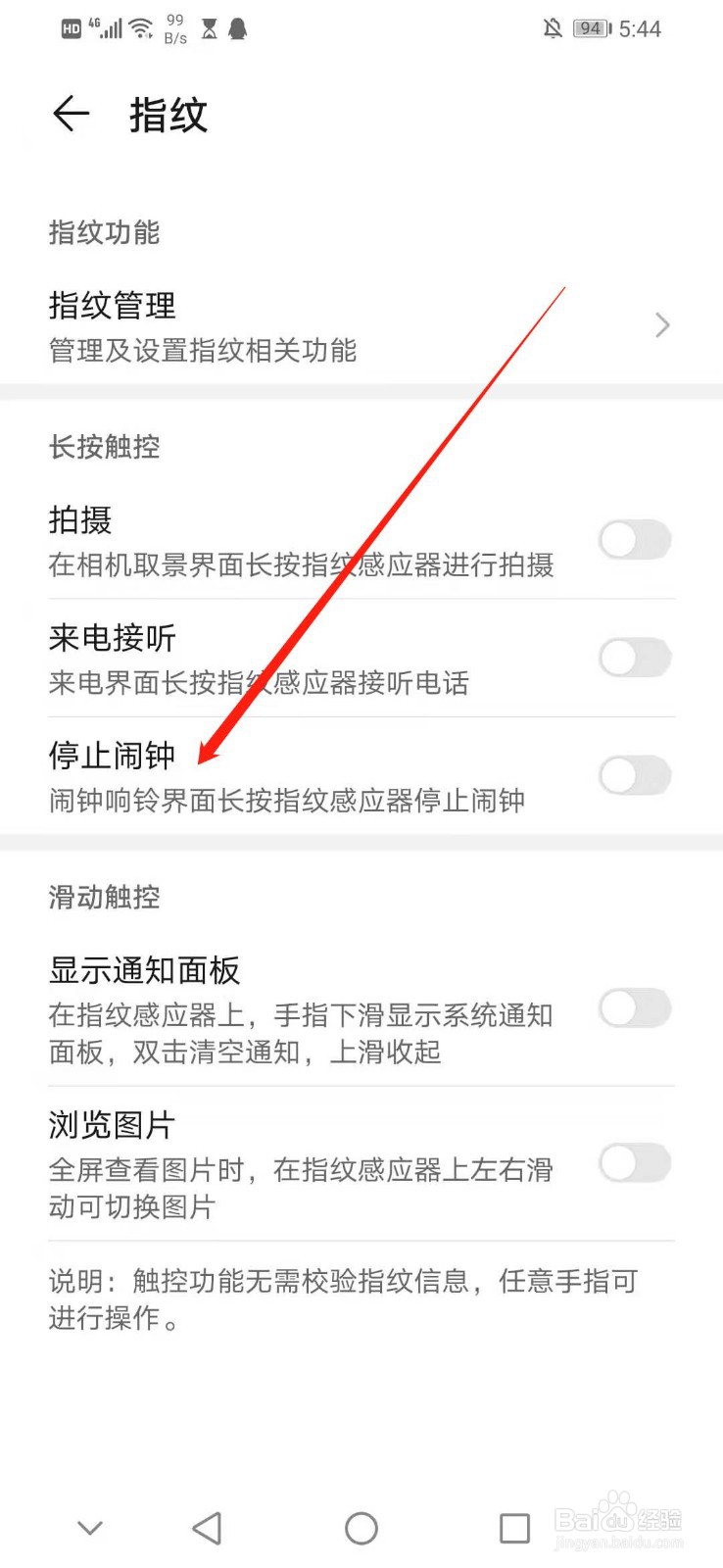Tap the 长按触控 section header
The height and width of the screenshot is (1568, 723).
pos(103,448)
